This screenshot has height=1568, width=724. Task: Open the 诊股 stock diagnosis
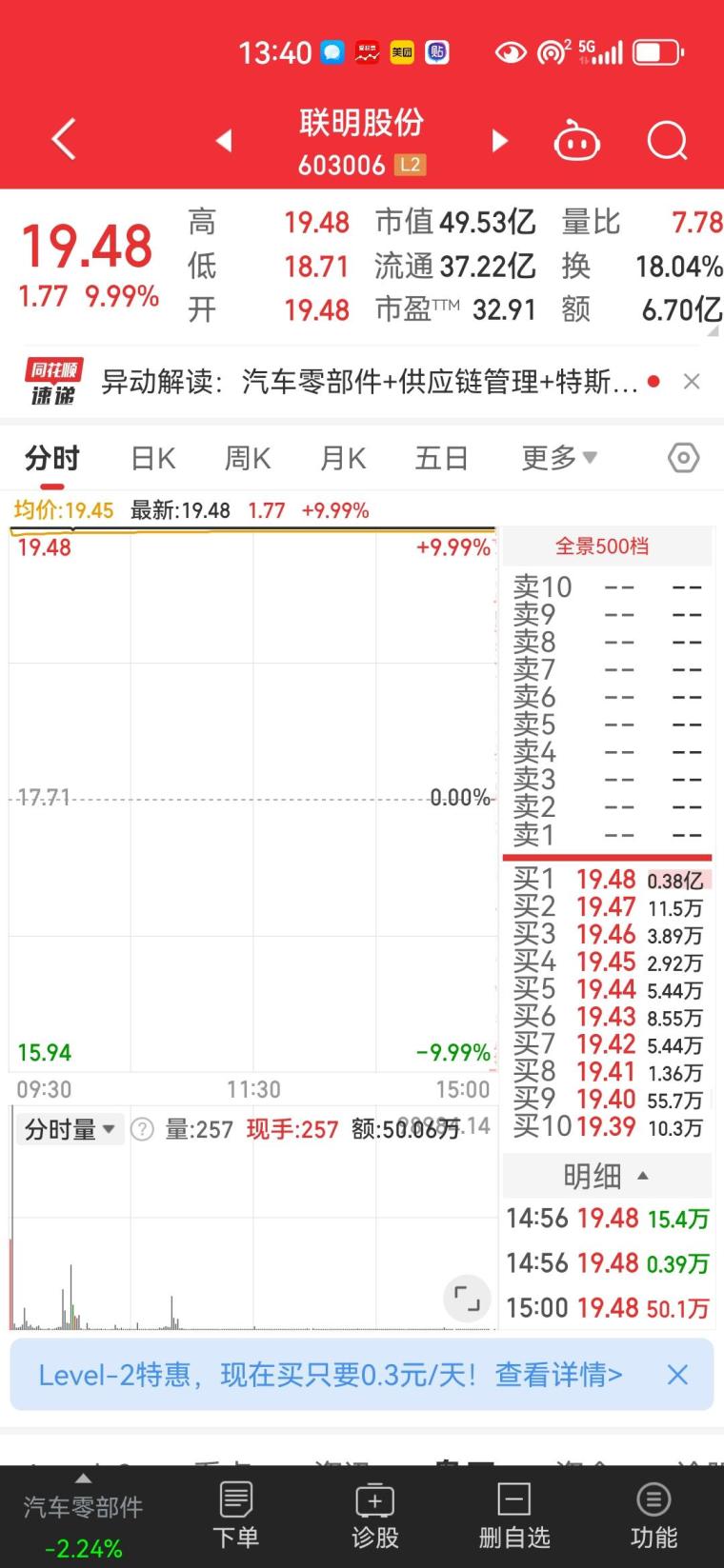pos(374,1515)
